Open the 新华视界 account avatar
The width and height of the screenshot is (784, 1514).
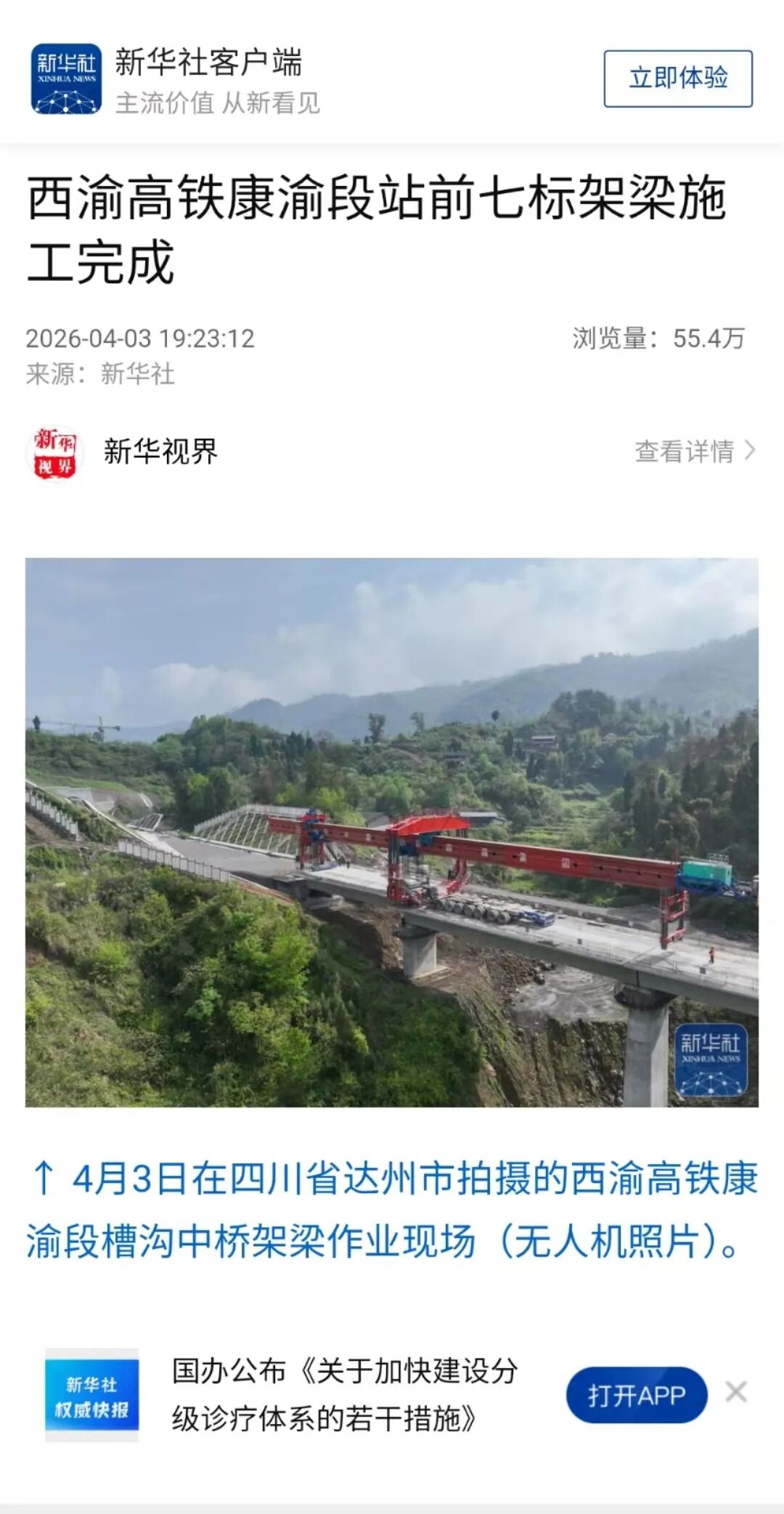click(x=54, y=452)
